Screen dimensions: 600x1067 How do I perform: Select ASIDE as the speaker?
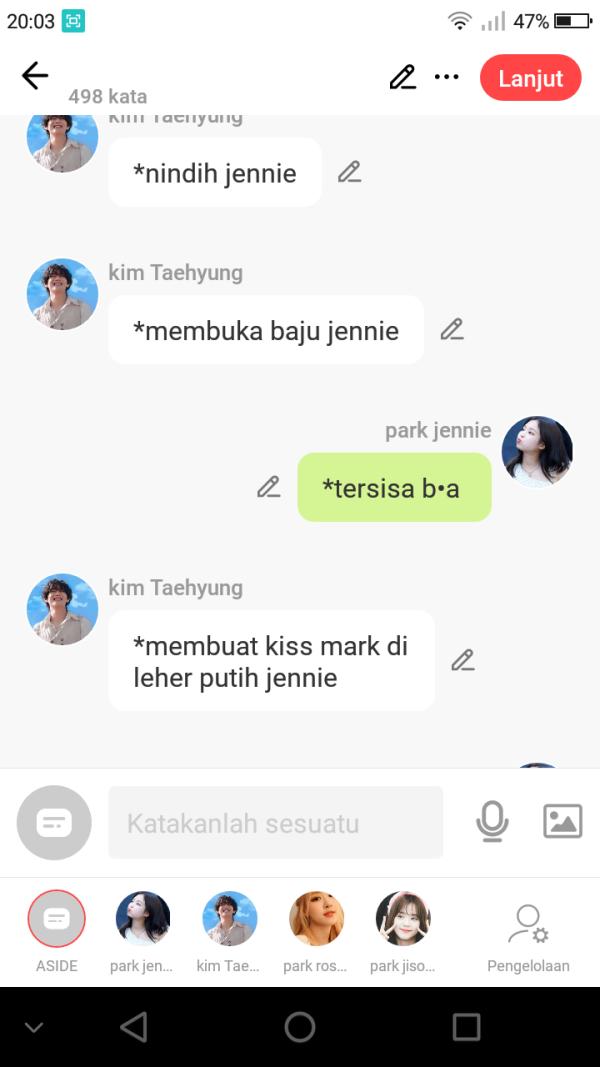(x=56, y=919)
